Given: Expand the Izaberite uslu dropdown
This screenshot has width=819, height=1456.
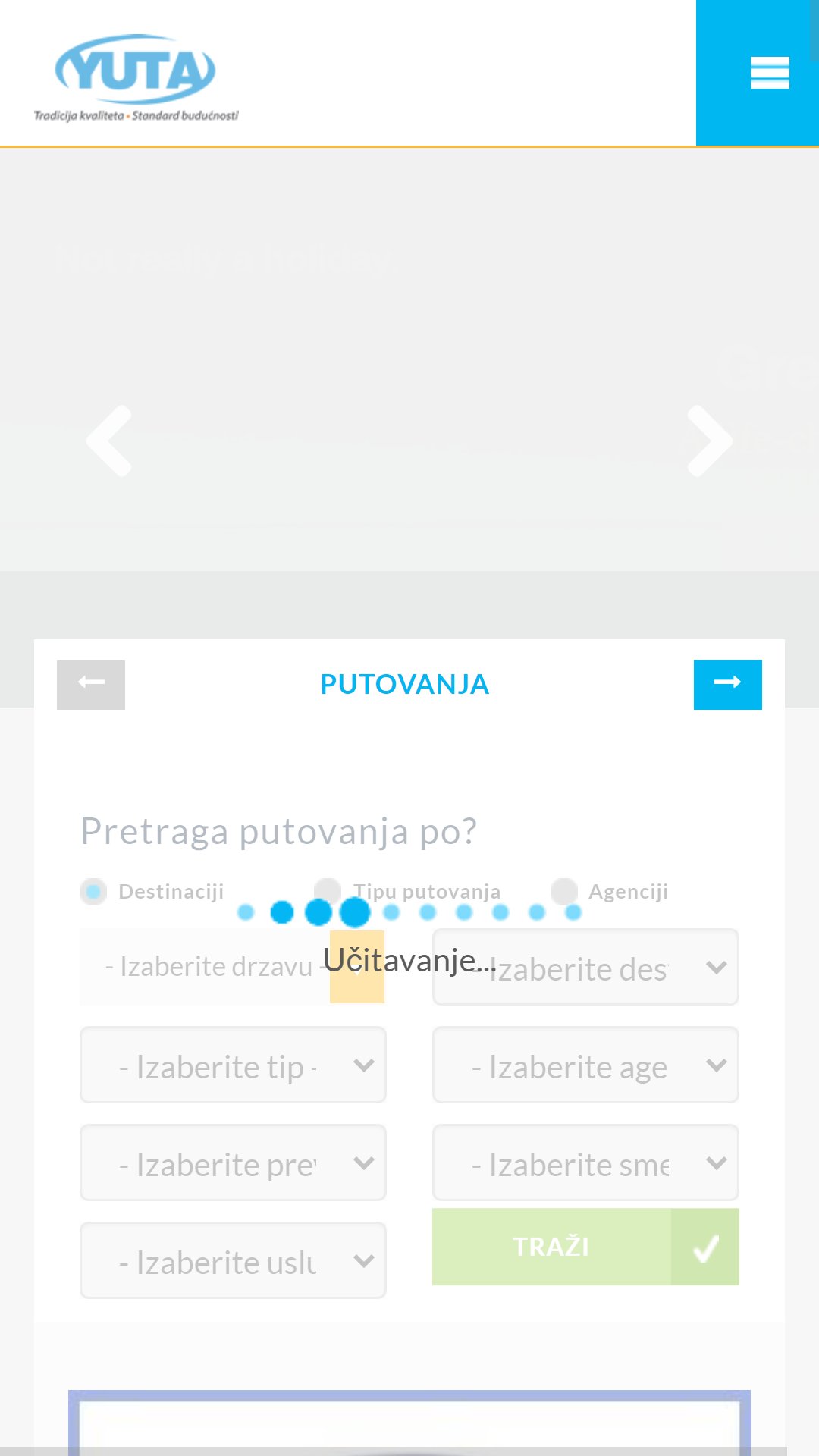Looking at the screenshot, I should (233, 1260).
